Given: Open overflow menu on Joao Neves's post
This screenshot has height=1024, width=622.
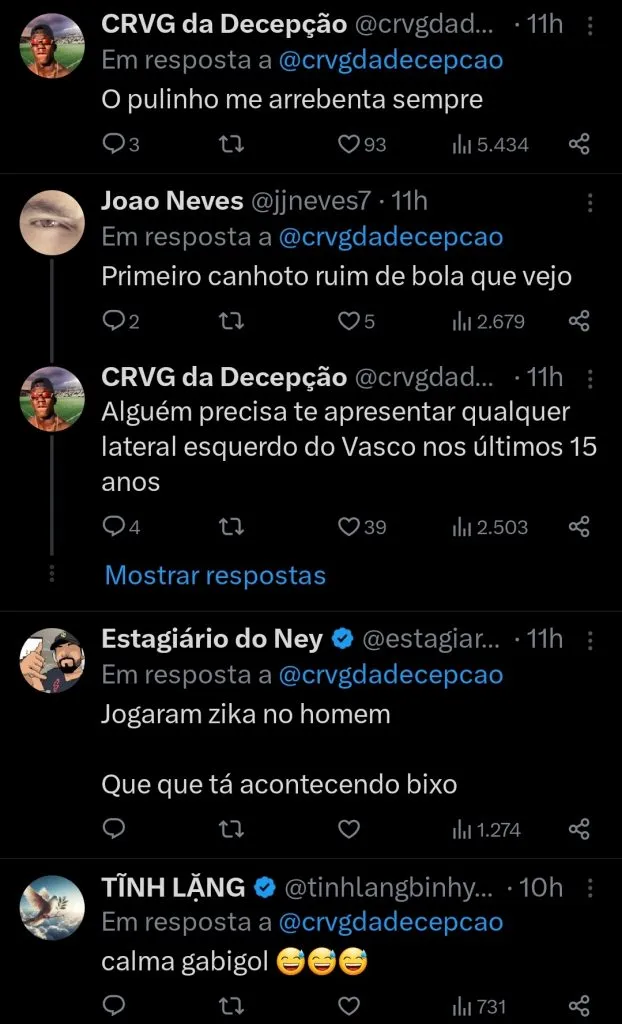Looking at the screenshot, I should click(590, 202).
